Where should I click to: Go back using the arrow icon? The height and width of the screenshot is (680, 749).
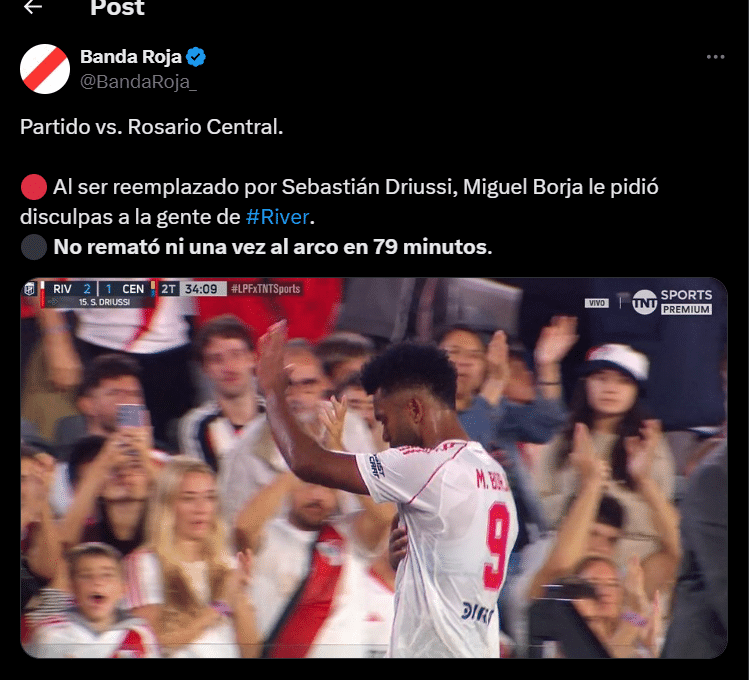pyautogui.click(x=33, y=7)
